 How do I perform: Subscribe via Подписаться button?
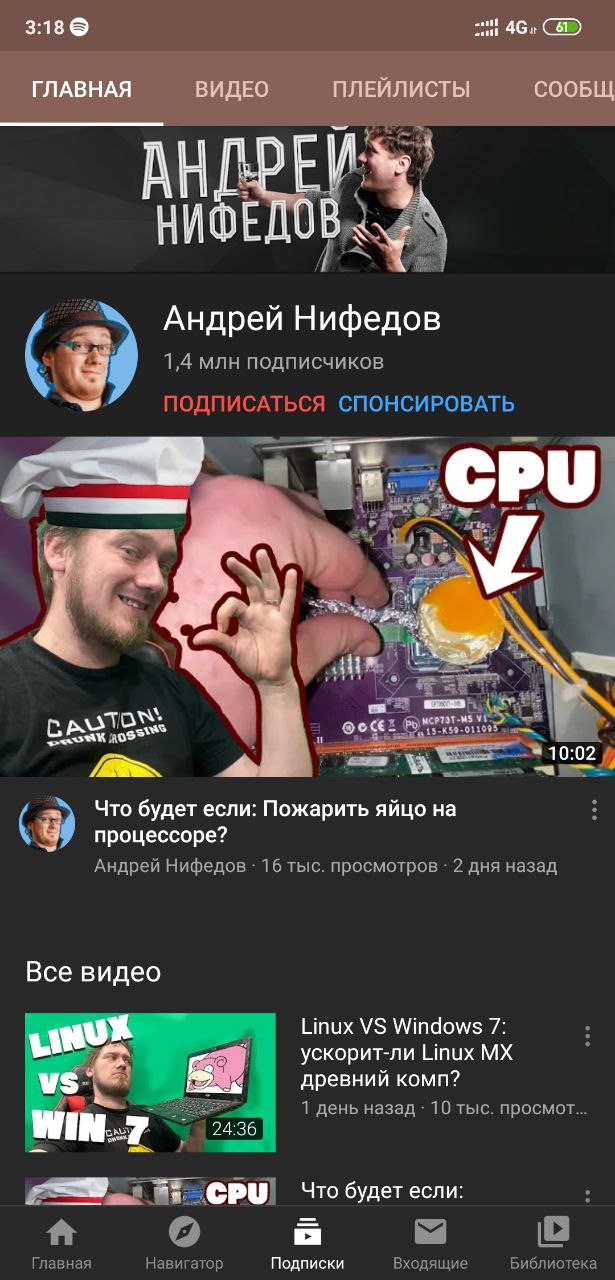click(244, 404)
